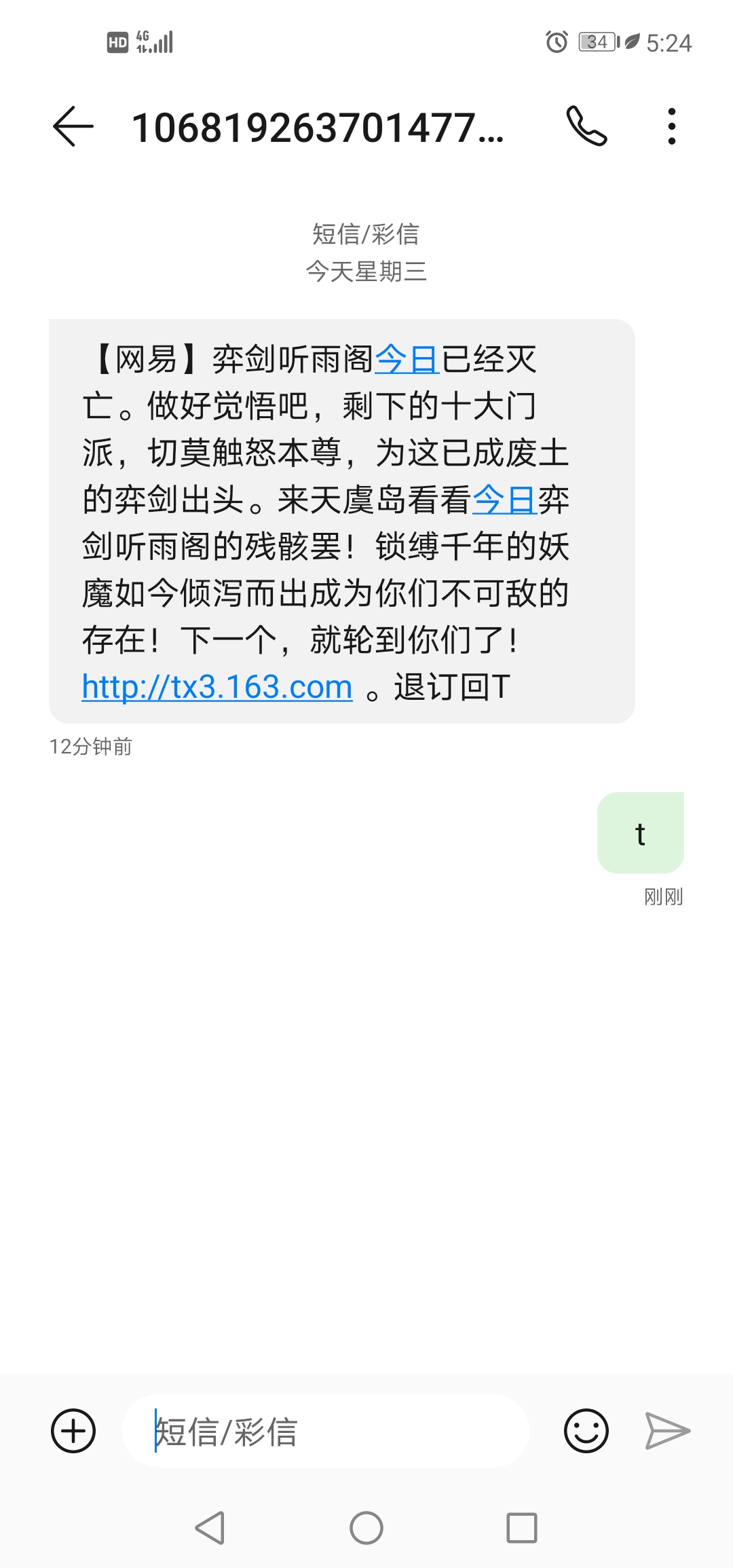Open the http://tx3.163.com link
The width and height of the screenshot is (733, 1568).
pyautogui.click(x=217, y=687)
